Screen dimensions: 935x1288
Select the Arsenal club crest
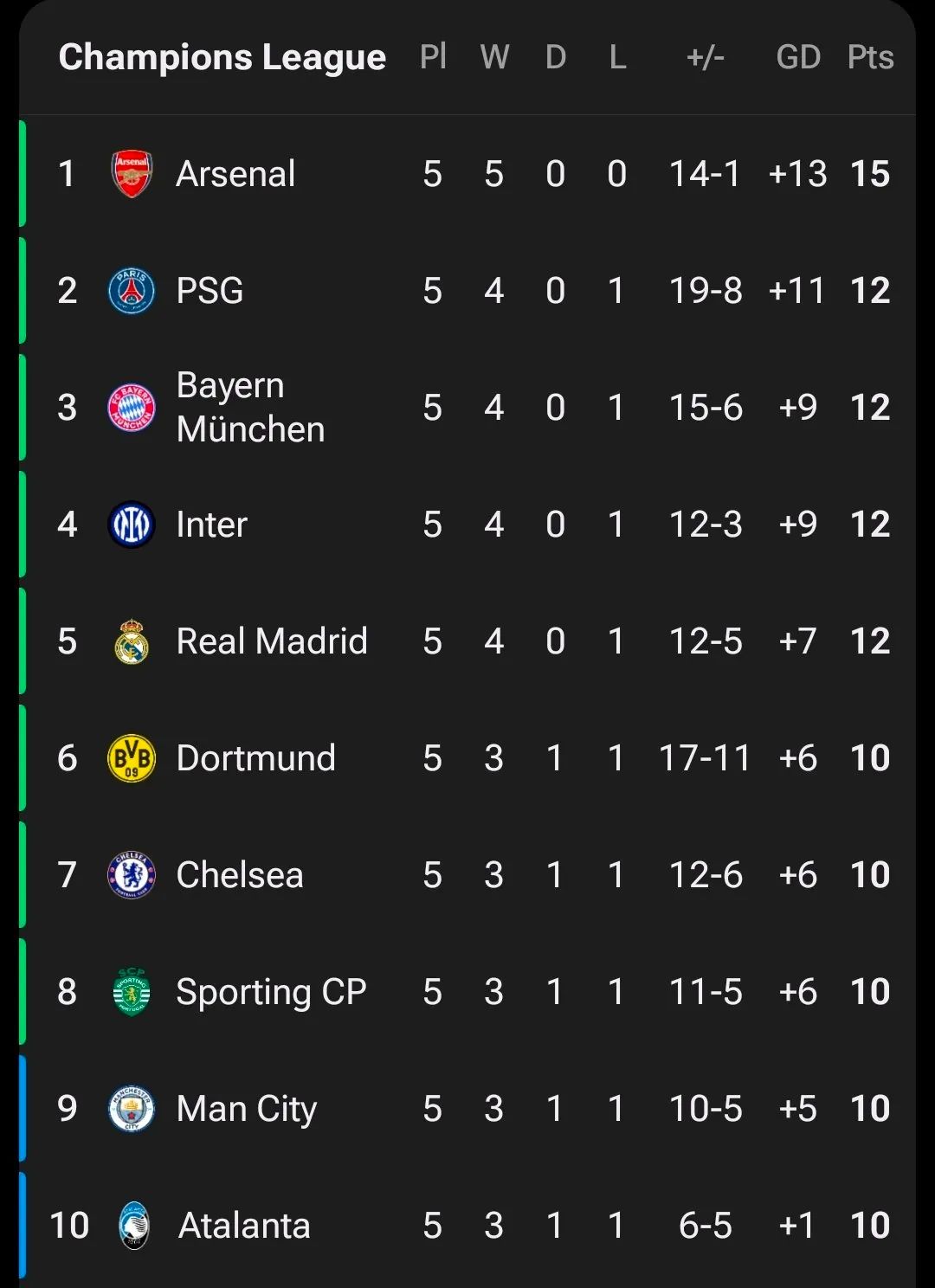point(131,173)
